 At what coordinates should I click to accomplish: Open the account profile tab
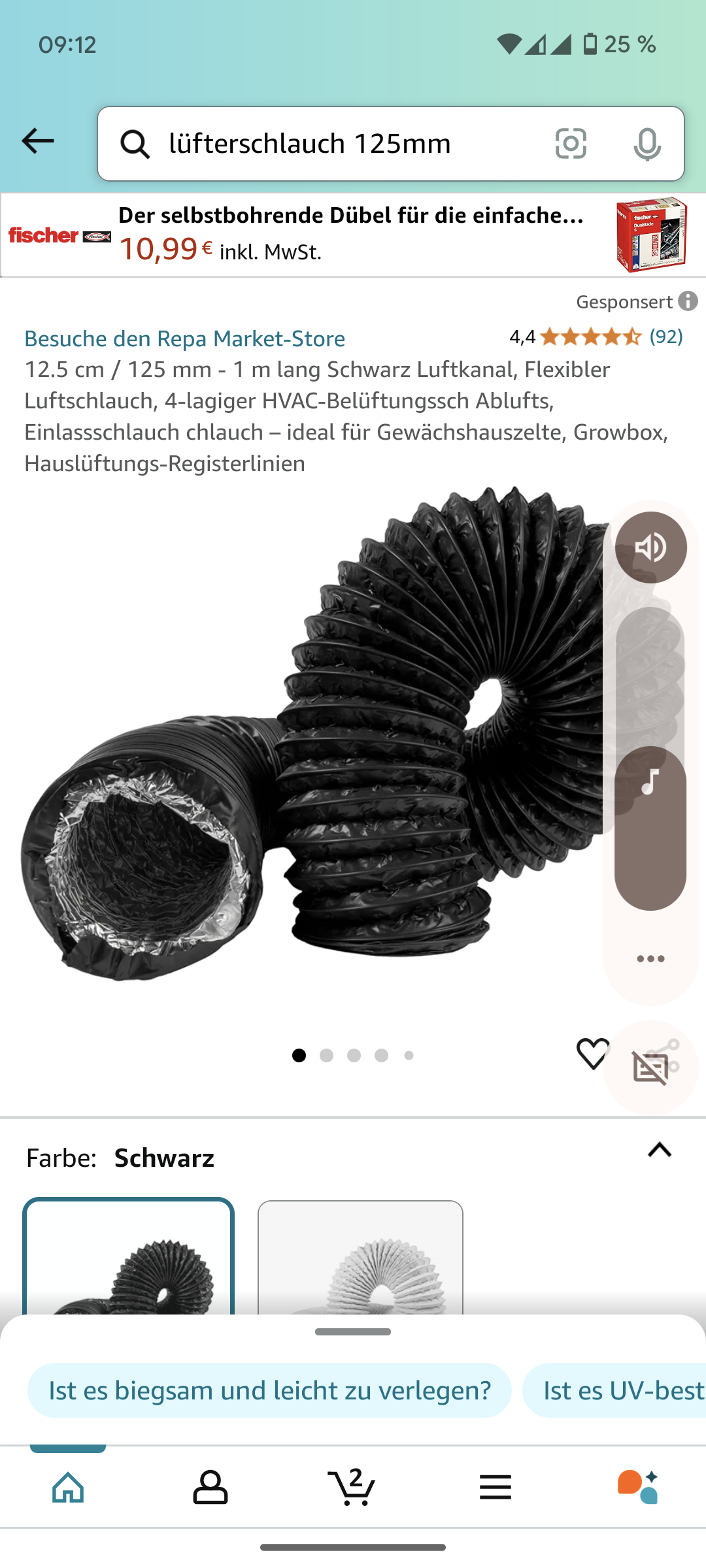pyautogui.click(x=210, y=1488)
